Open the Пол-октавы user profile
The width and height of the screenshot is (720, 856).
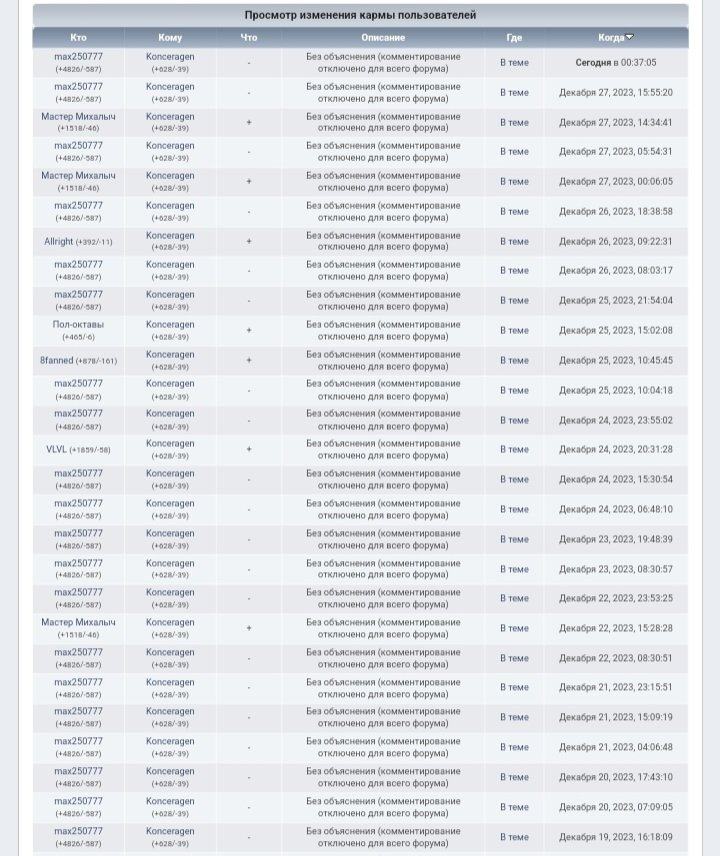pos(78,324)
